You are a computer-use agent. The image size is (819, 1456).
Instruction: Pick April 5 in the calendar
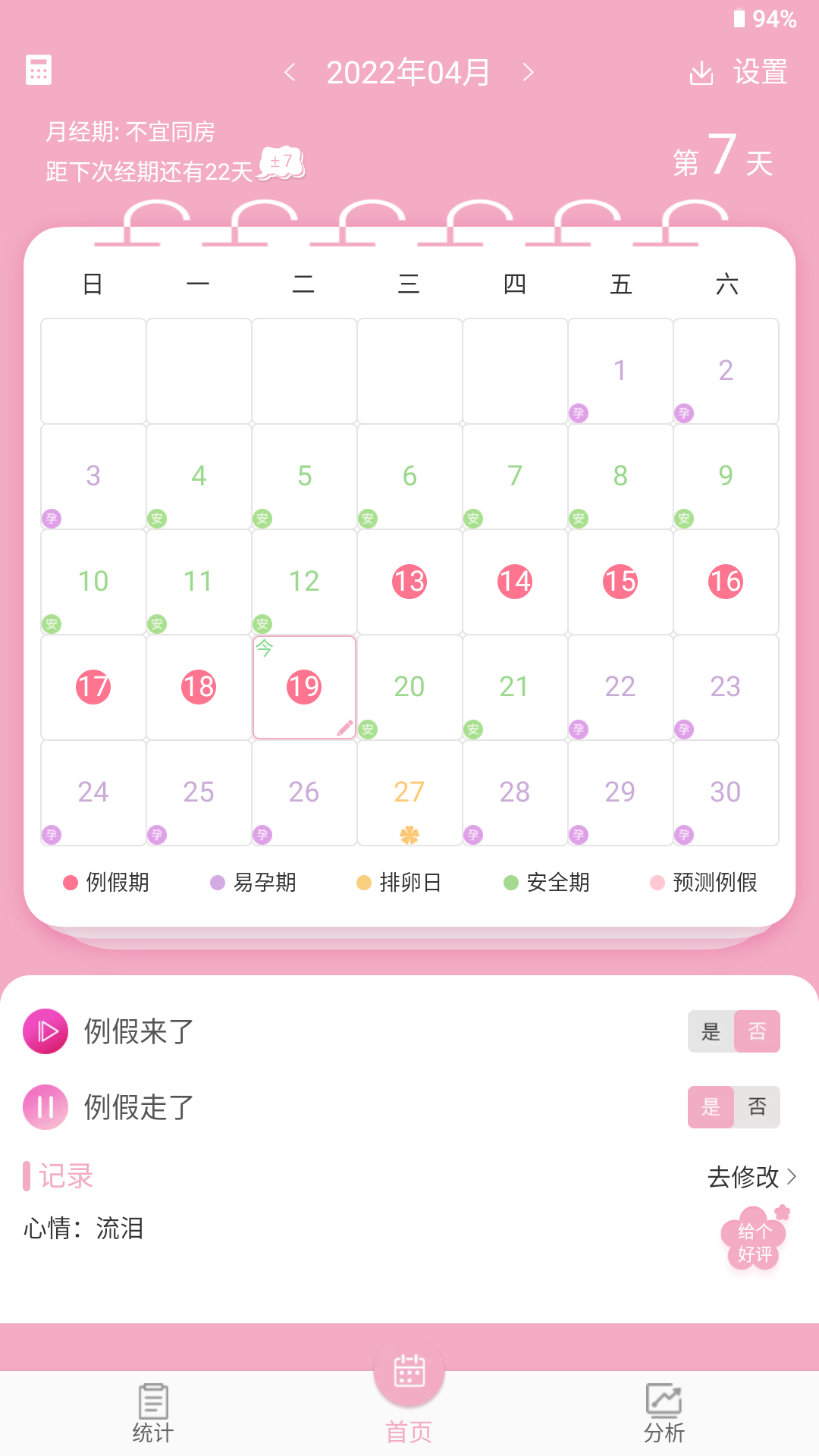coord(304,476)
